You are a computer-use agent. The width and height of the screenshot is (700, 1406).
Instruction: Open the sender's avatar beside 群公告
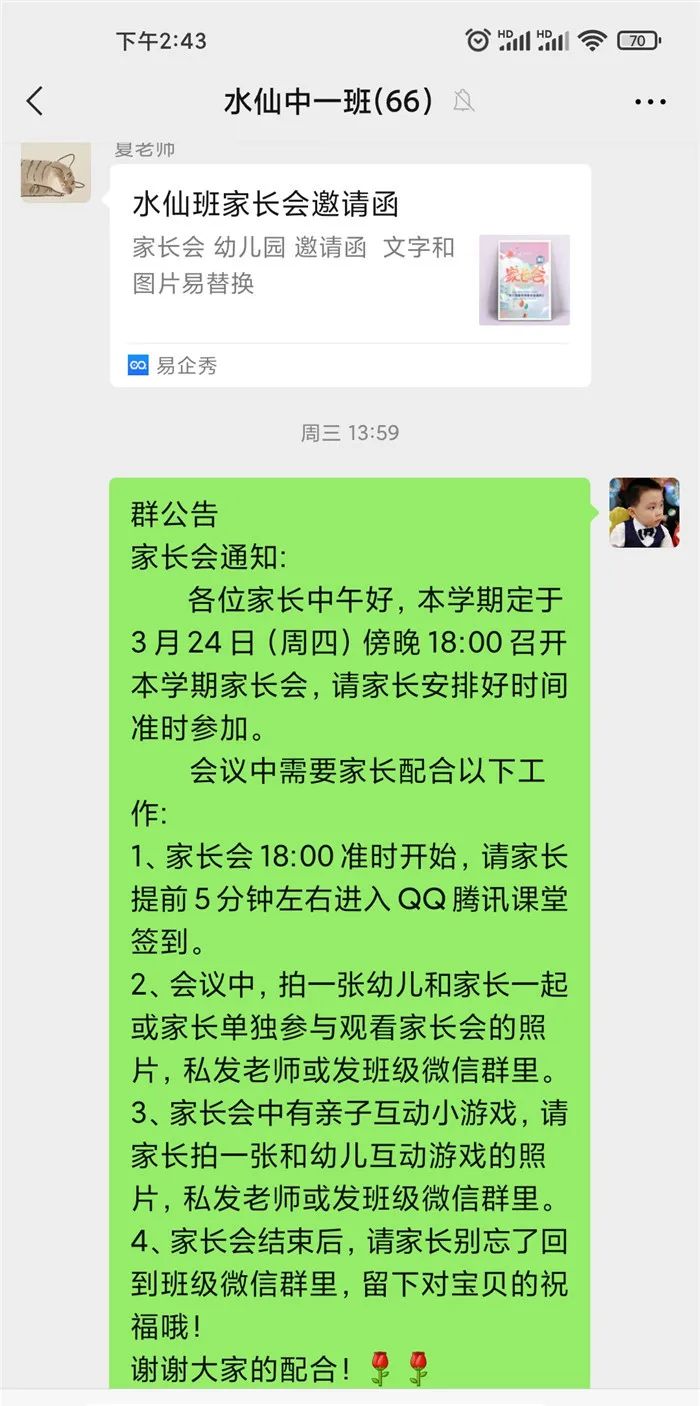(644, 512)
